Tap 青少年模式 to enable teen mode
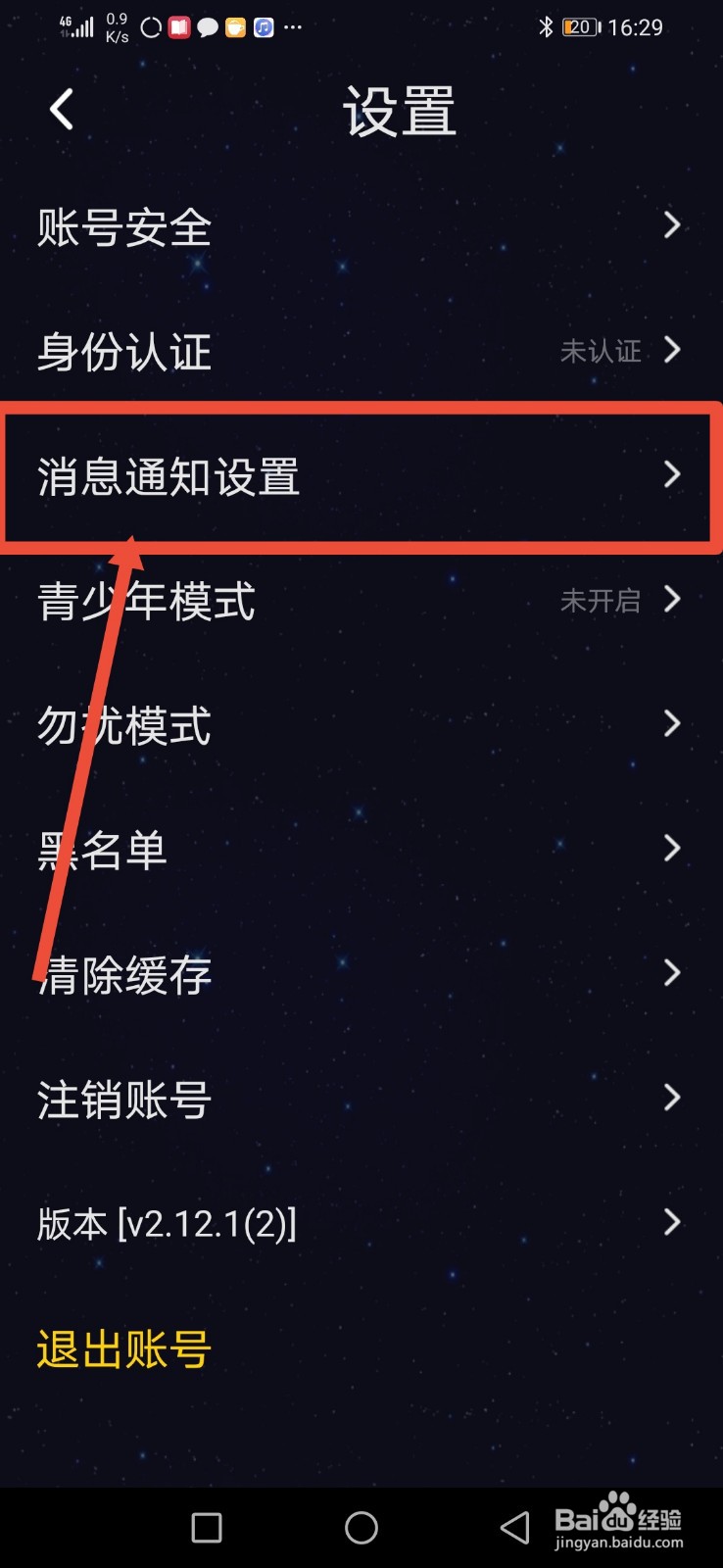Image resolution: width=723 pixels, height=1568 pixels. (145, 602)
